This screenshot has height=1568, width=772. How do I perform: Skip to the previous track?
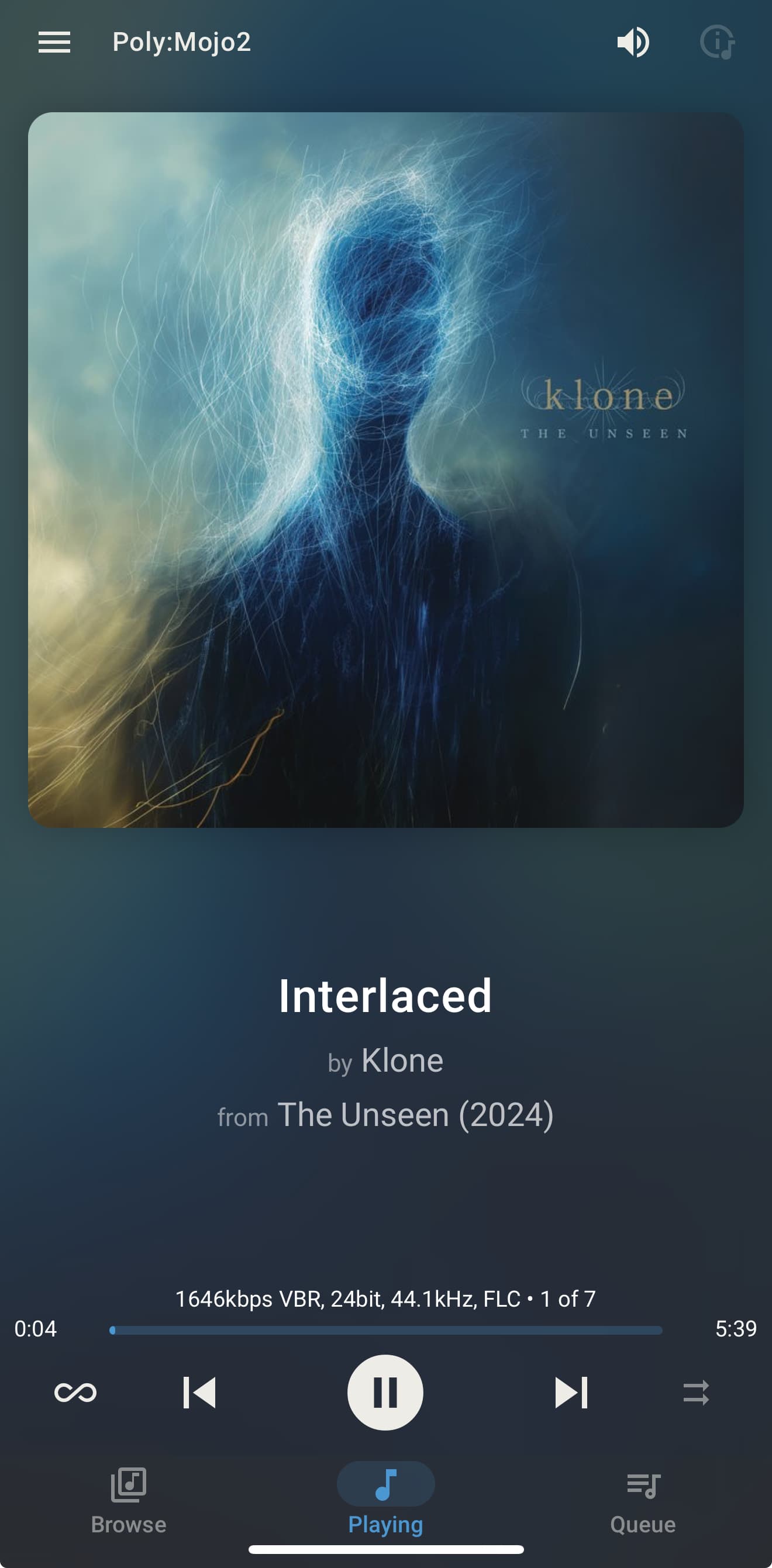pyautogui.click(x=199, y=1392)
